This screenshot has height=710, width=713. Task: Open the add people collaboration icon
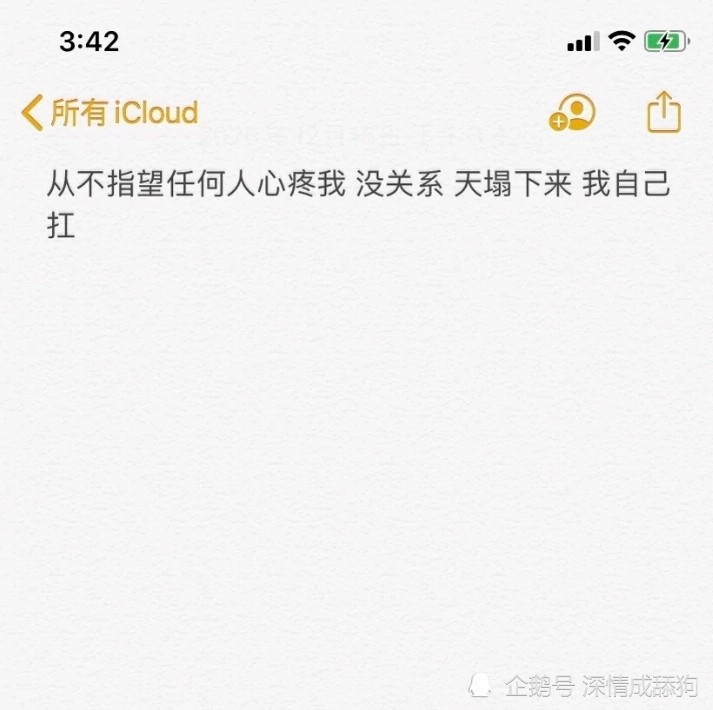[x=573, y=113]
